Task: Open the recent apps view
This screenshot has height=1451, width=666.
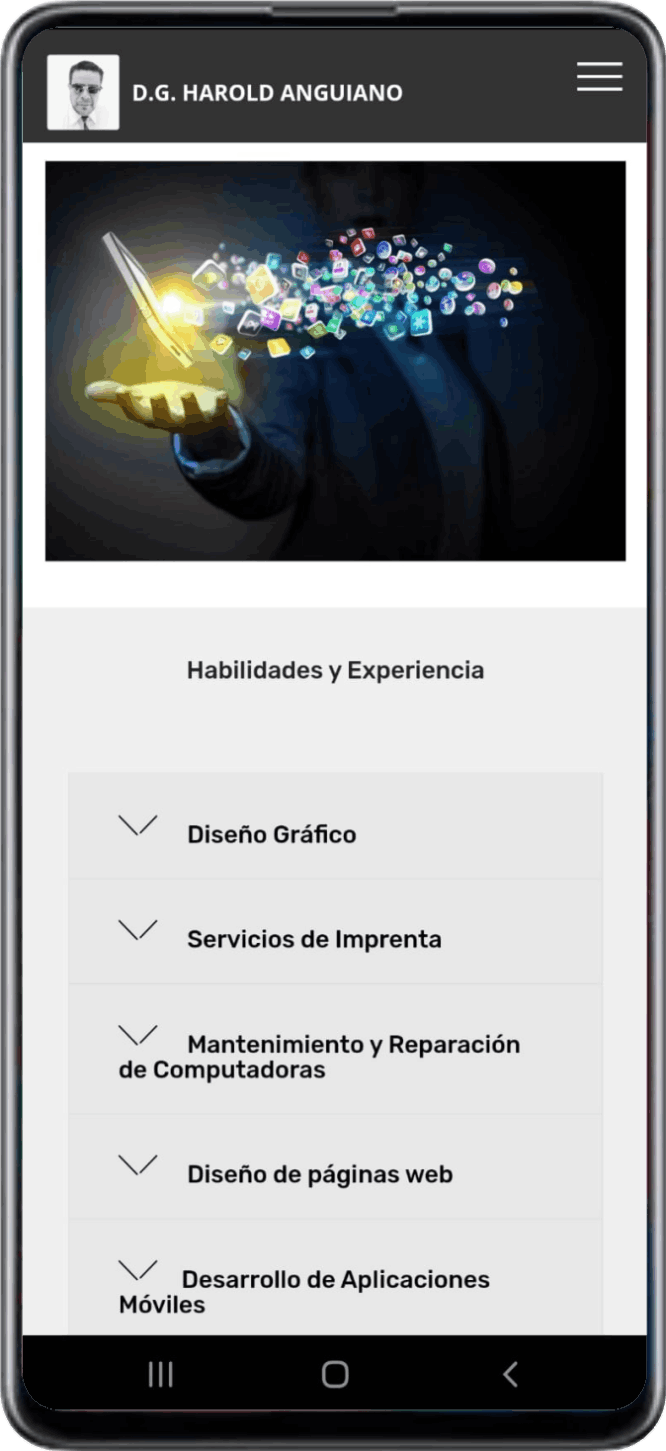Action: 160,1374
